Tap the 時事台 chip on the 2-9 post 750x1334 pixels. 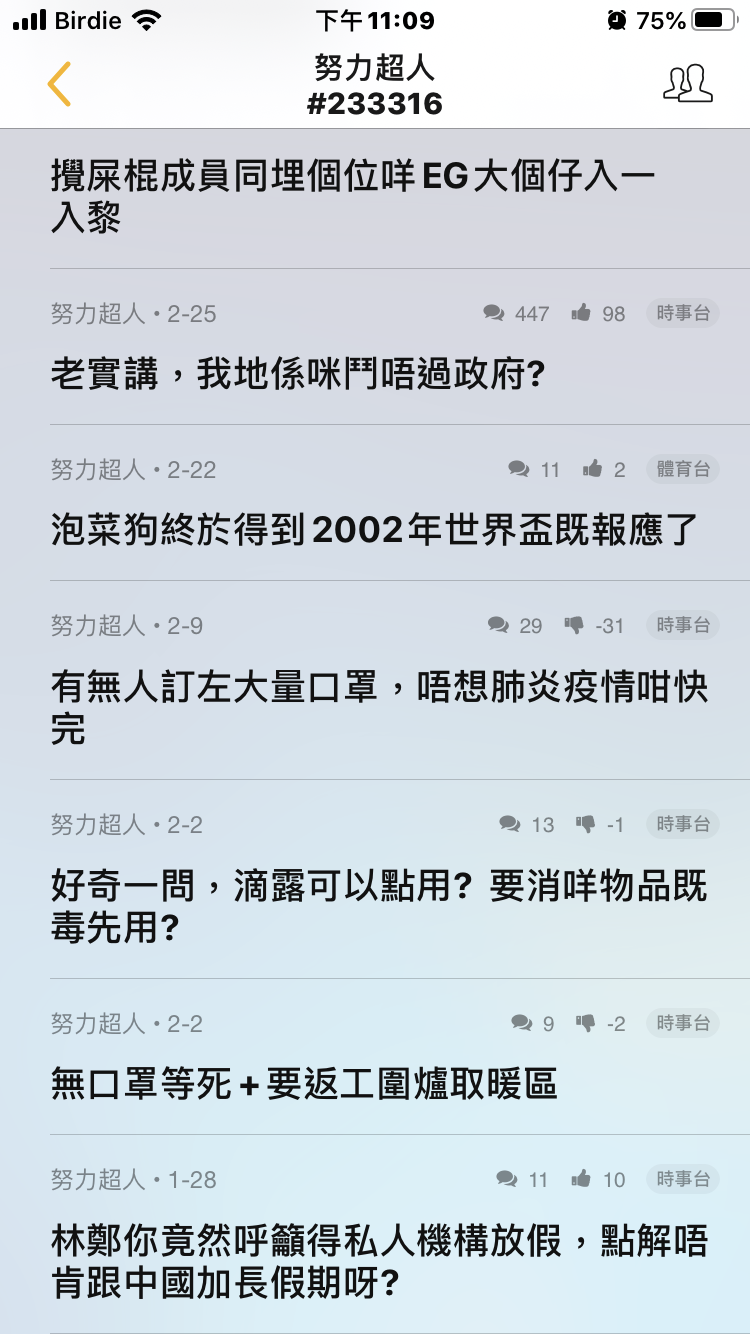coord(683,625)
